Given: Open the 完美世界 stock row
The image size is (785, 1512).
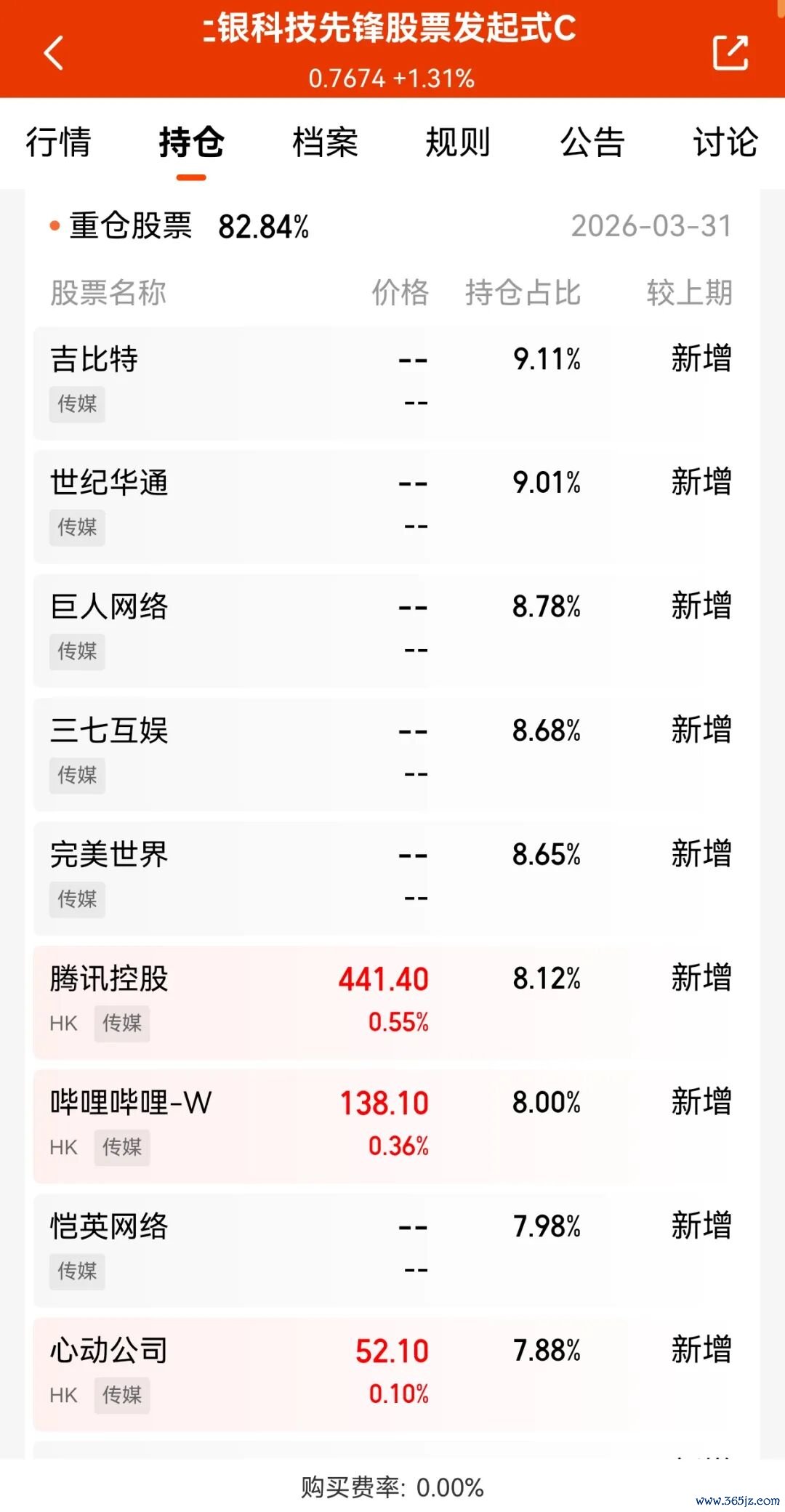Looking at the screenshot, I should point(392,878).
